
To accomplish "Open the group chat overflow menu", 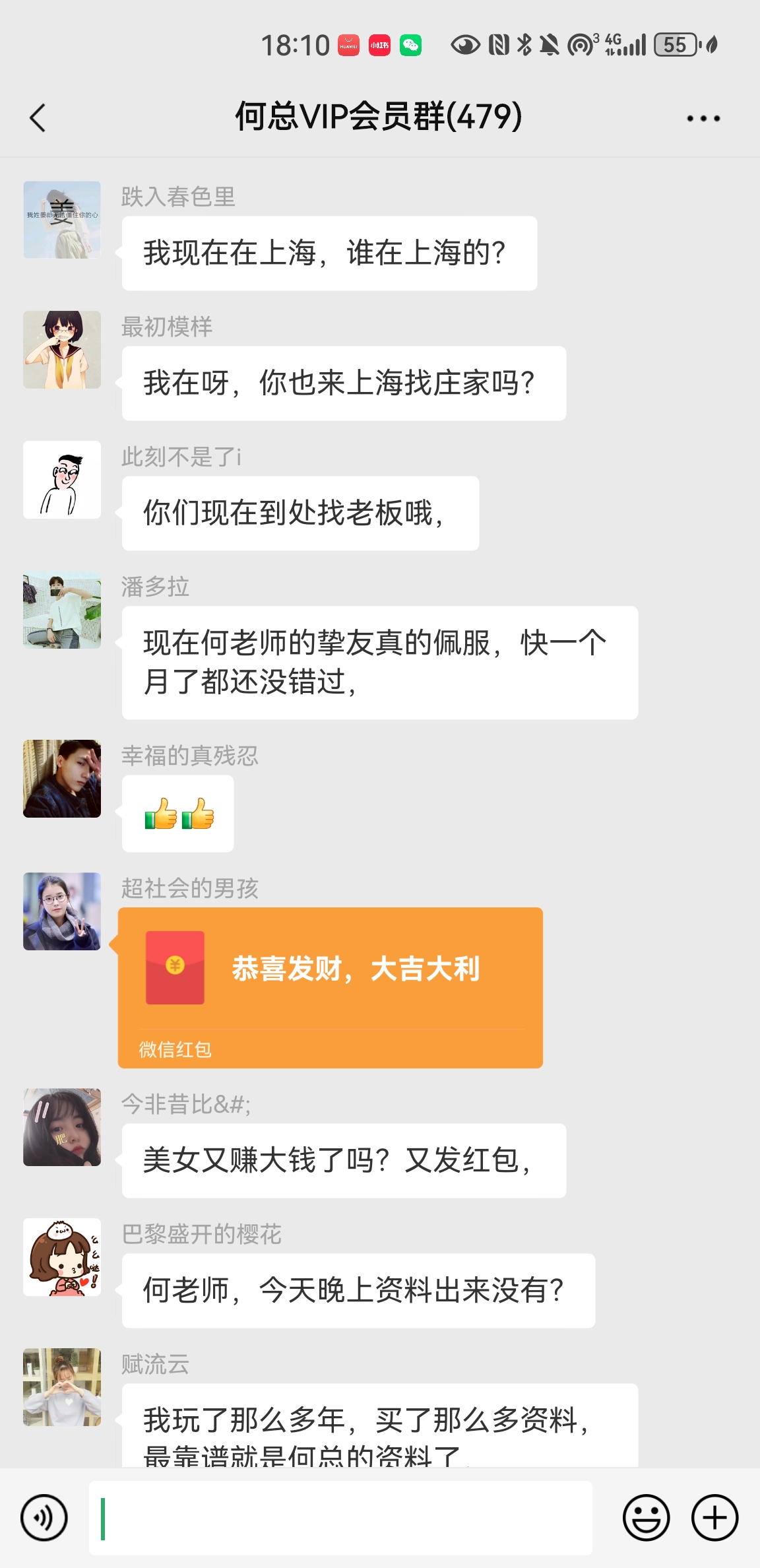I will [703, 119].
